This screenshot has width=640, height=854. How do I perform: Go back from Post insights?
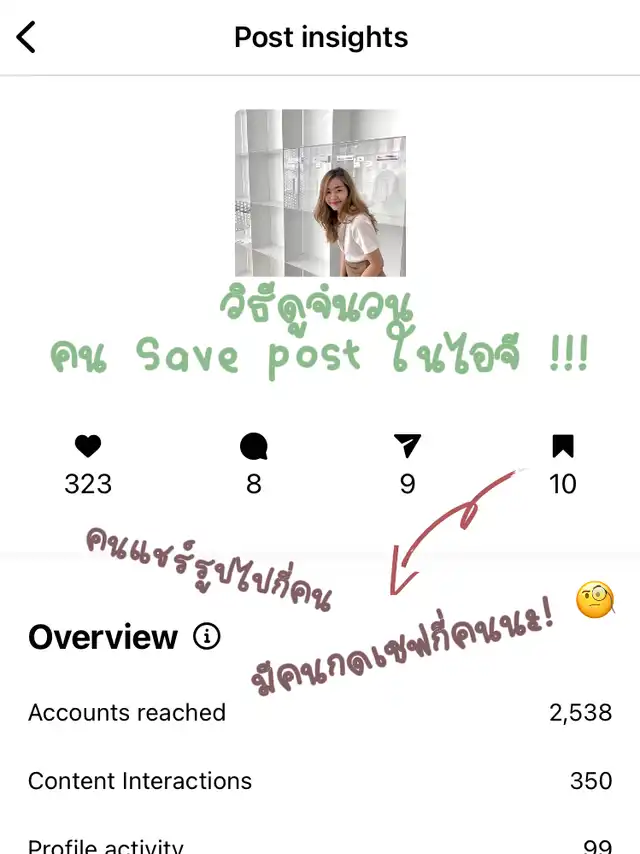[x=26, y=37]
